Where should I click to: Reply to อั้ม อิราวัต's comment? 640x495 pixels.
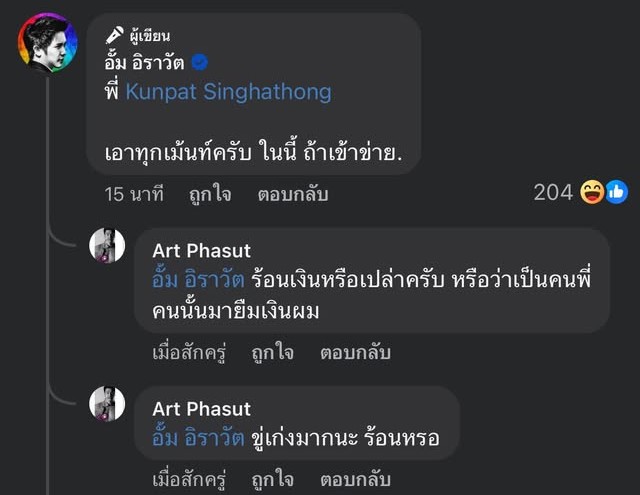(x=292, y=194)
